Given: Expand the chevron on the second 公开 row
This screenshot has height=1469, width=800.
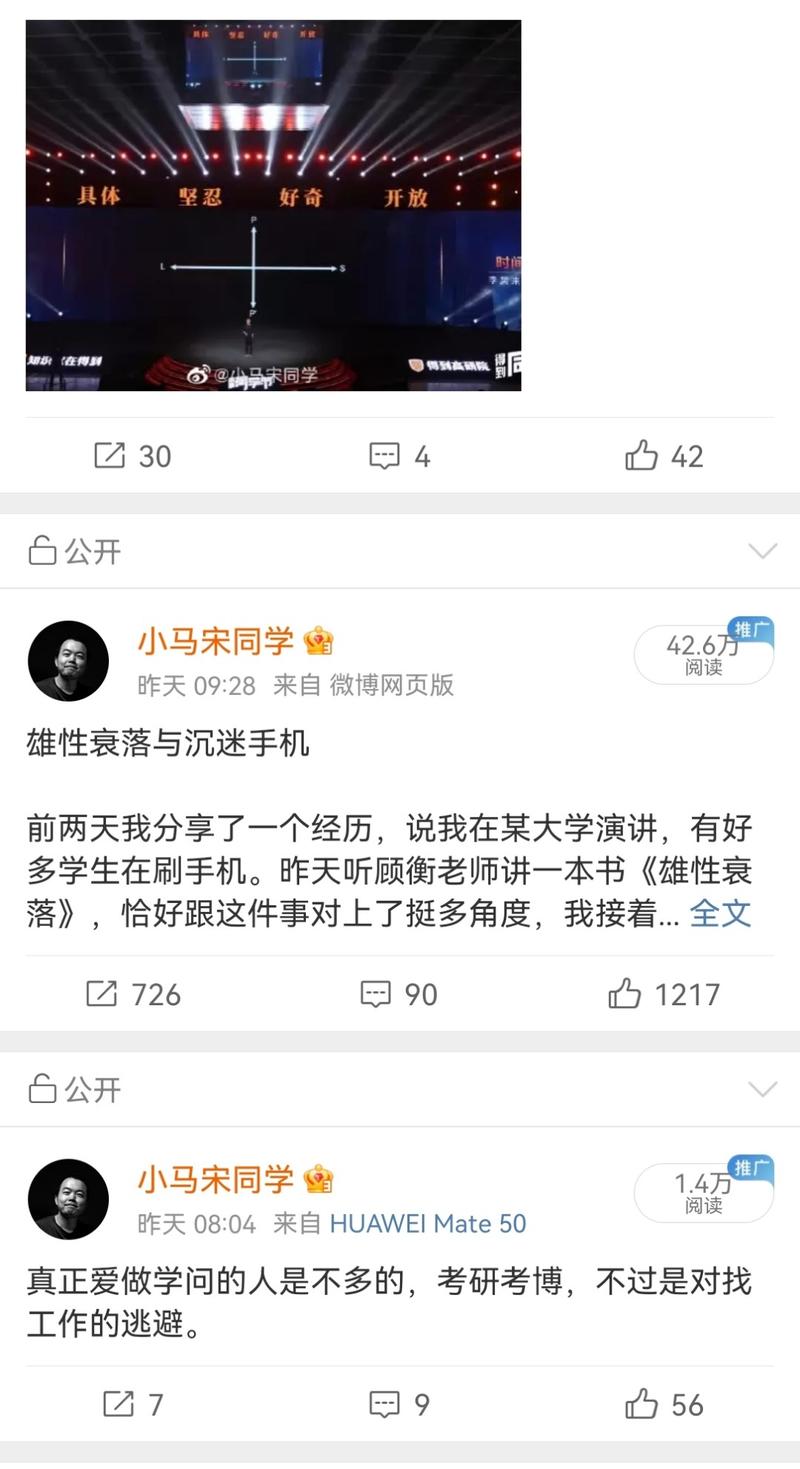Looking at the screenshot, I should (764, 1090).
